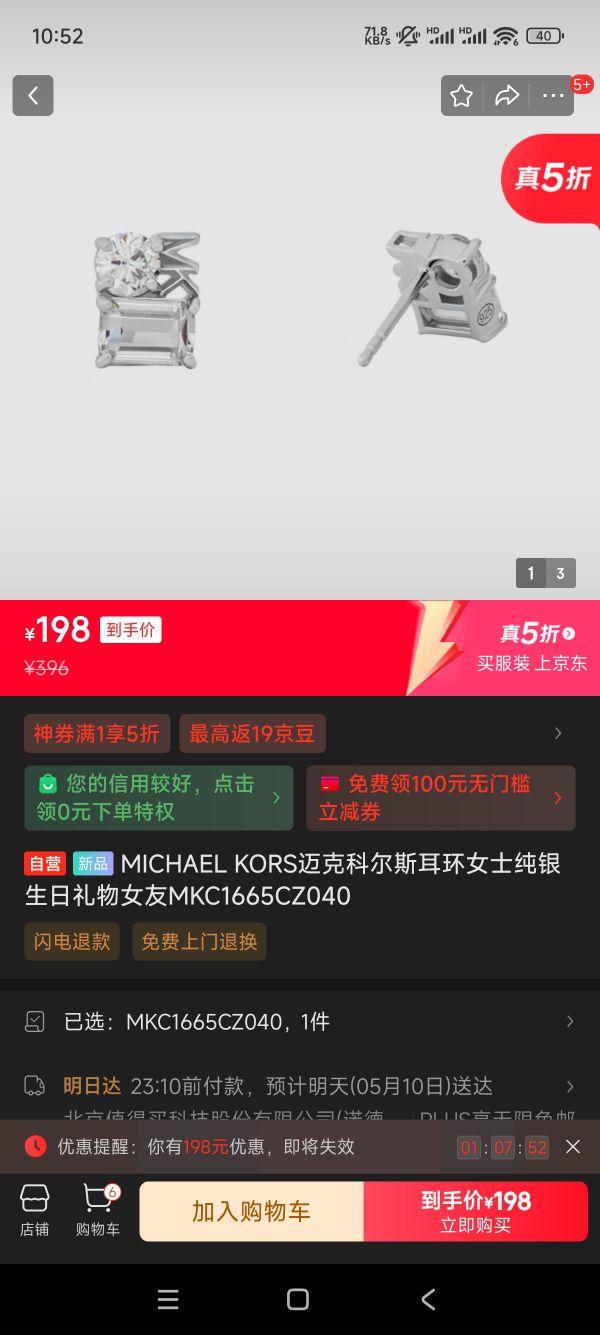Tap the system home button
Viewport: 600px width, 1335px height.
[x=298, y=1299]
